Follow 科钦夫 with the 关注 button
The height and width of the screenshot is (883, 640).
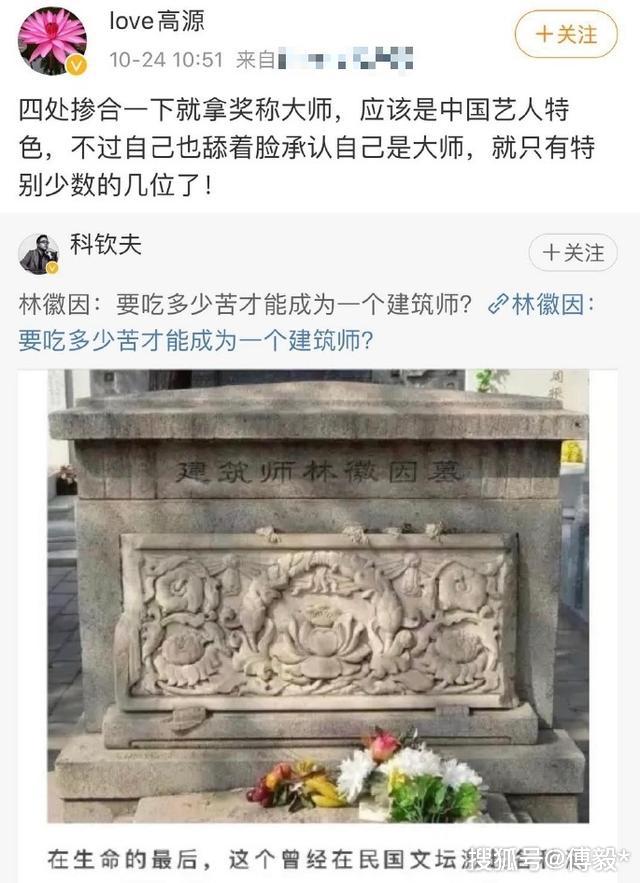point(574,253)
